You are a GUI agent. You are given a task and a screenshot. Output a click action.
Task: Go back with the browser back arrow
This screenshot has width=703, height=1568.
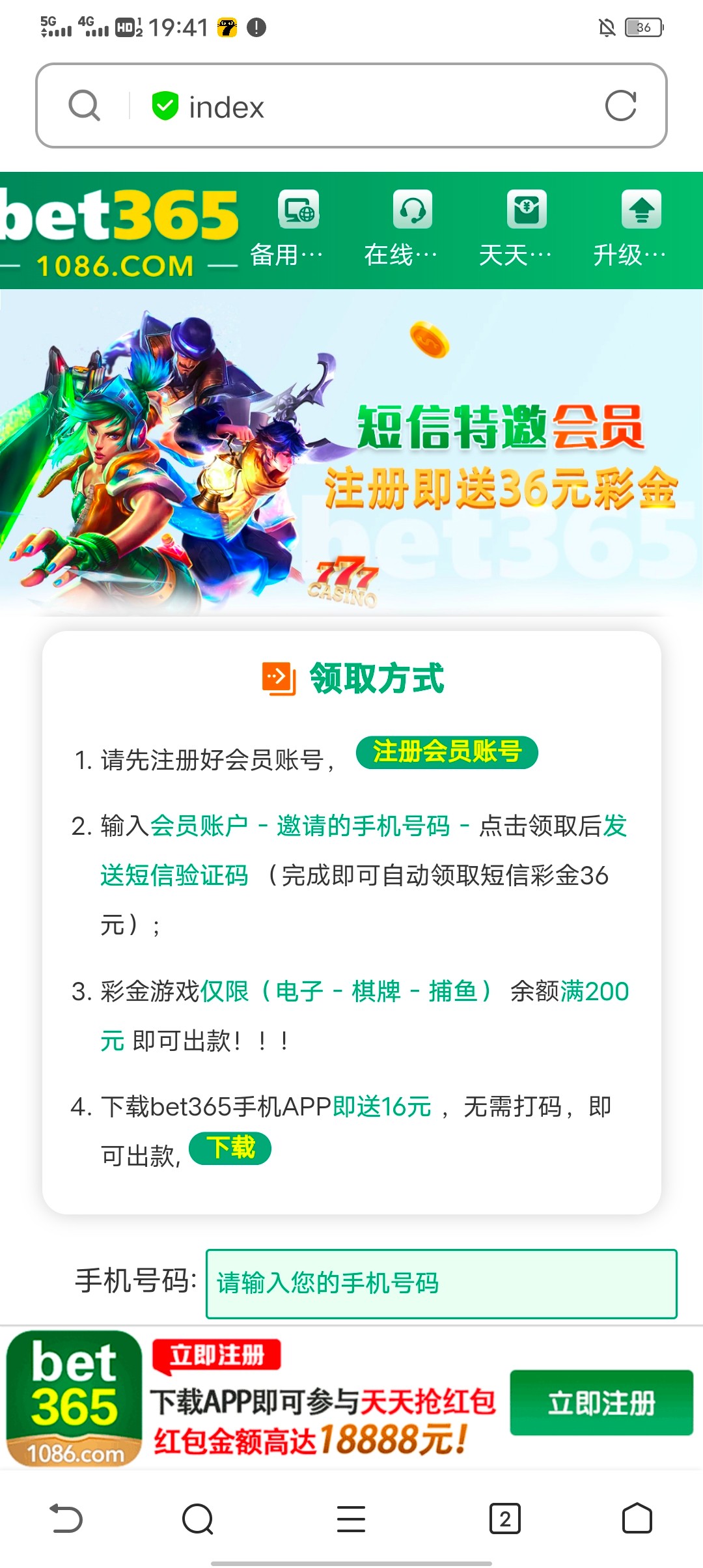[x=66, y=1519]
